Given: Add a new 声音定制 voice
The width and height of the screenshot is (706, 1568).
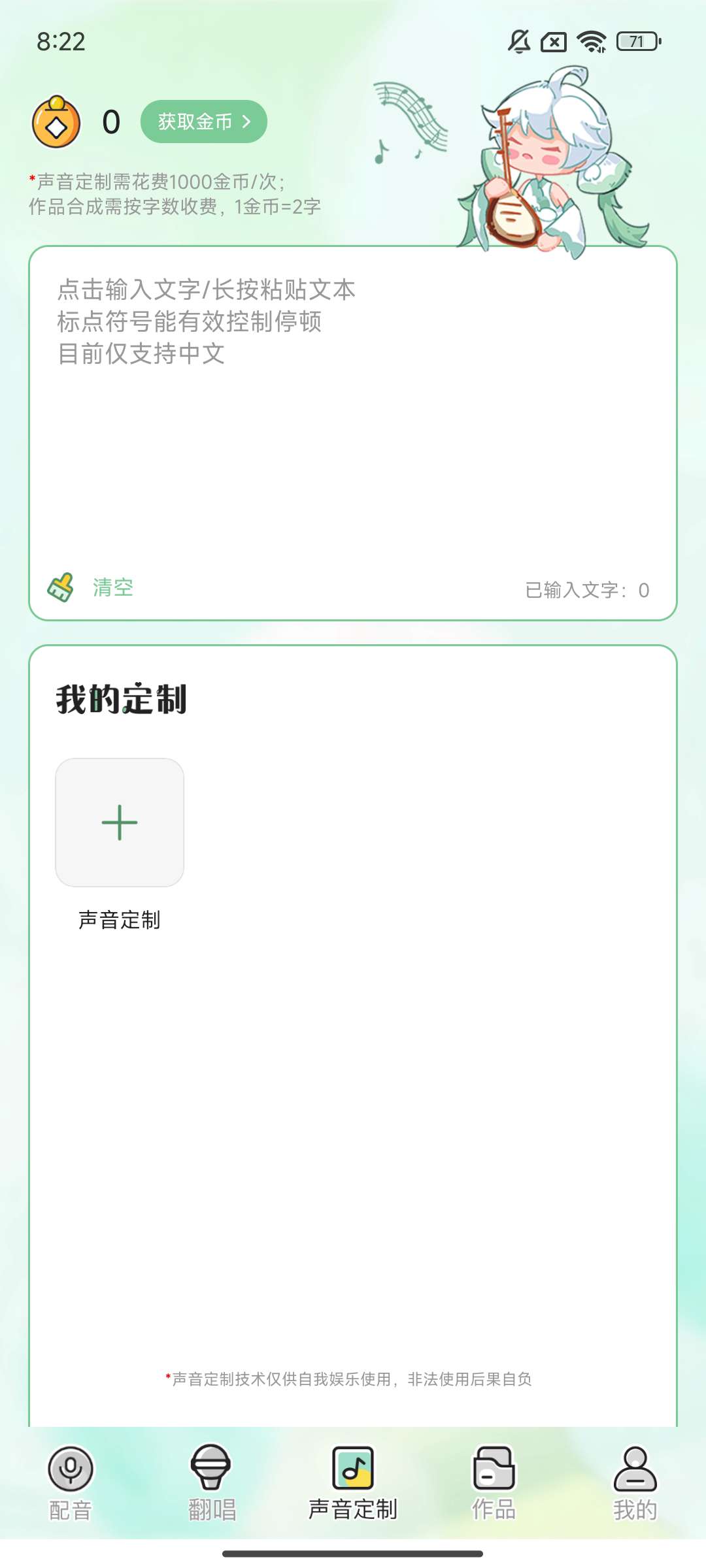Looking at the screenshot, I should 120,823.
